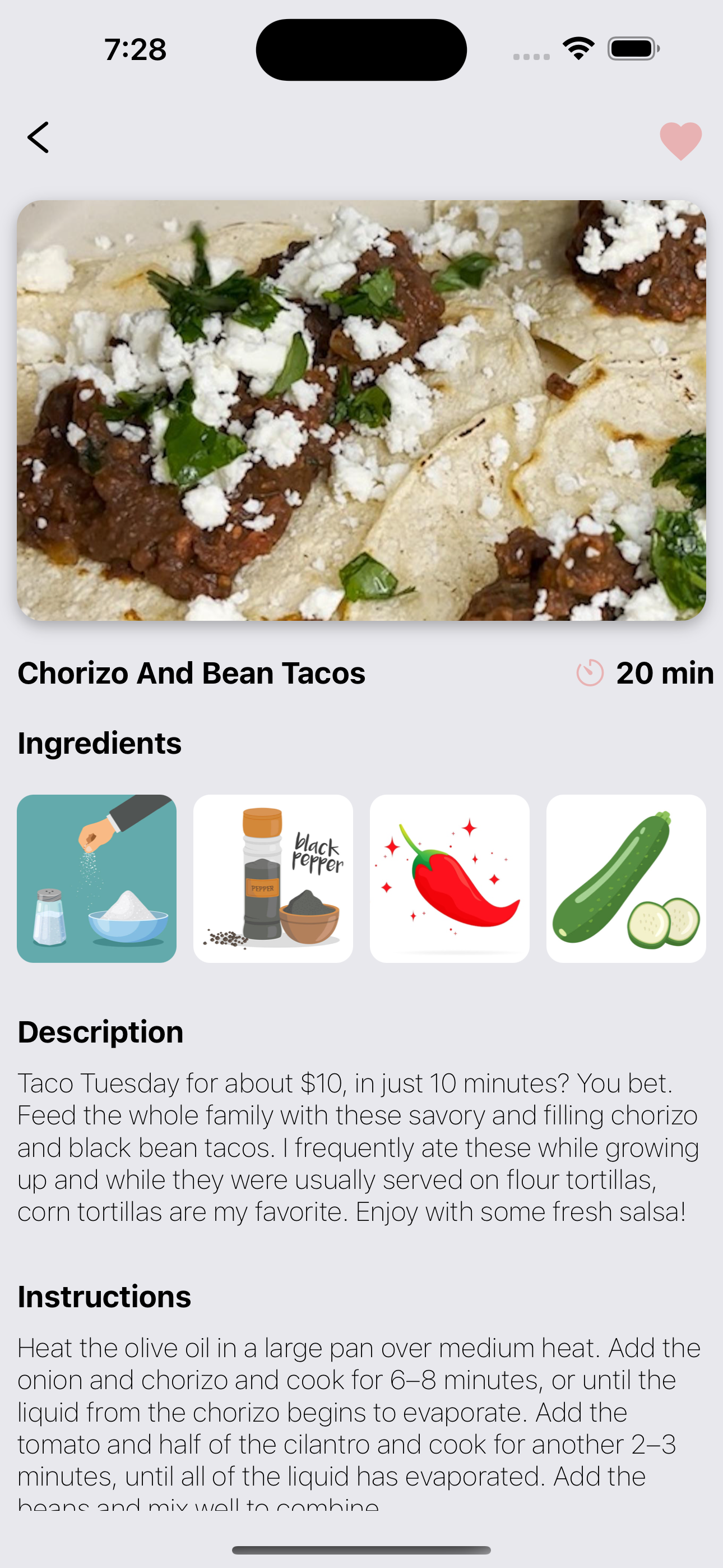The width and height of the screenshot is (723, 1568).
Task: Tap the clock time 7:28 in status bar
Action: coord(135,50)
